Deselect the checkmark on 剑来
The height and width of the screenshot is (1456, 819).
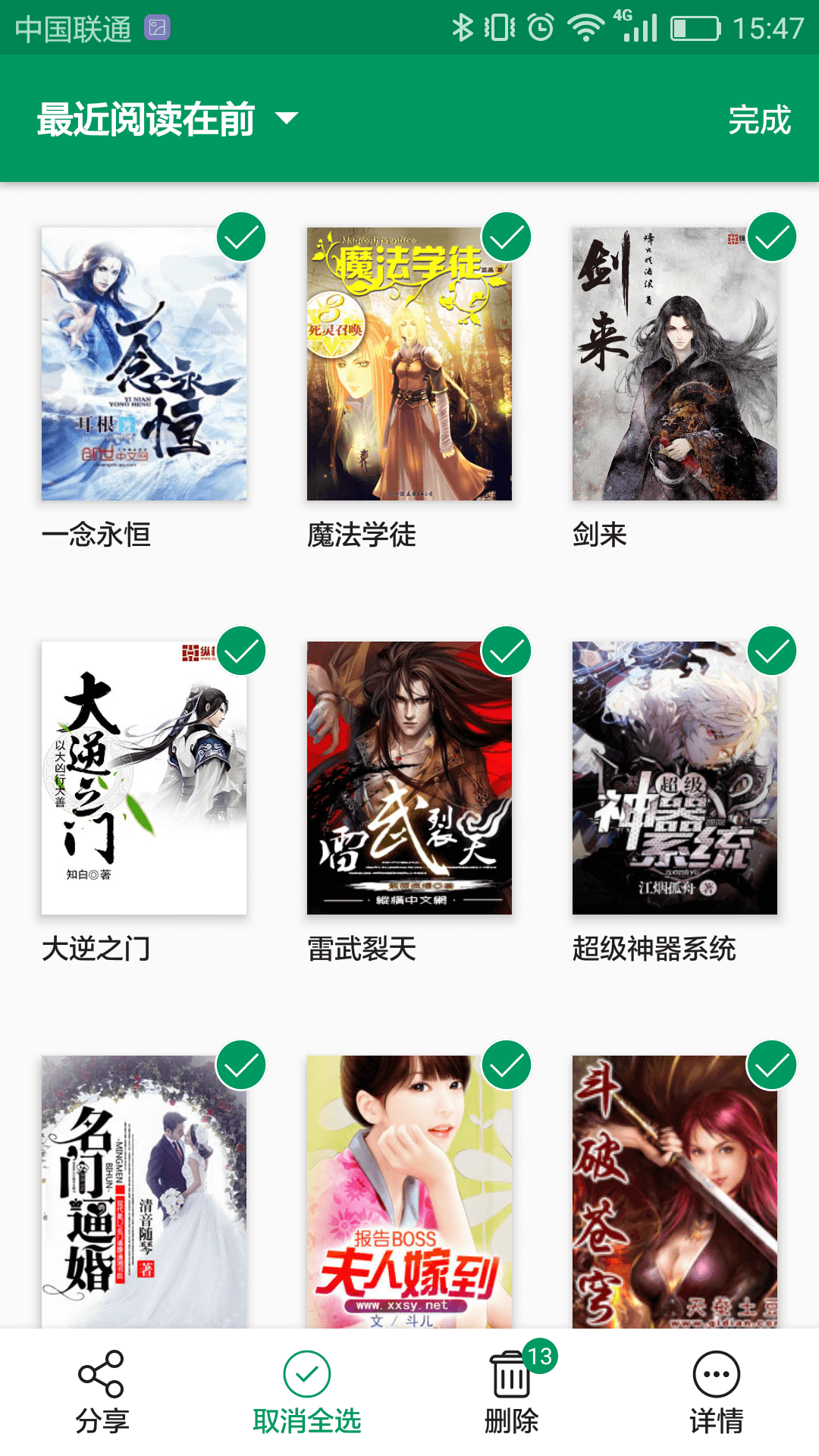pos(772,237)
